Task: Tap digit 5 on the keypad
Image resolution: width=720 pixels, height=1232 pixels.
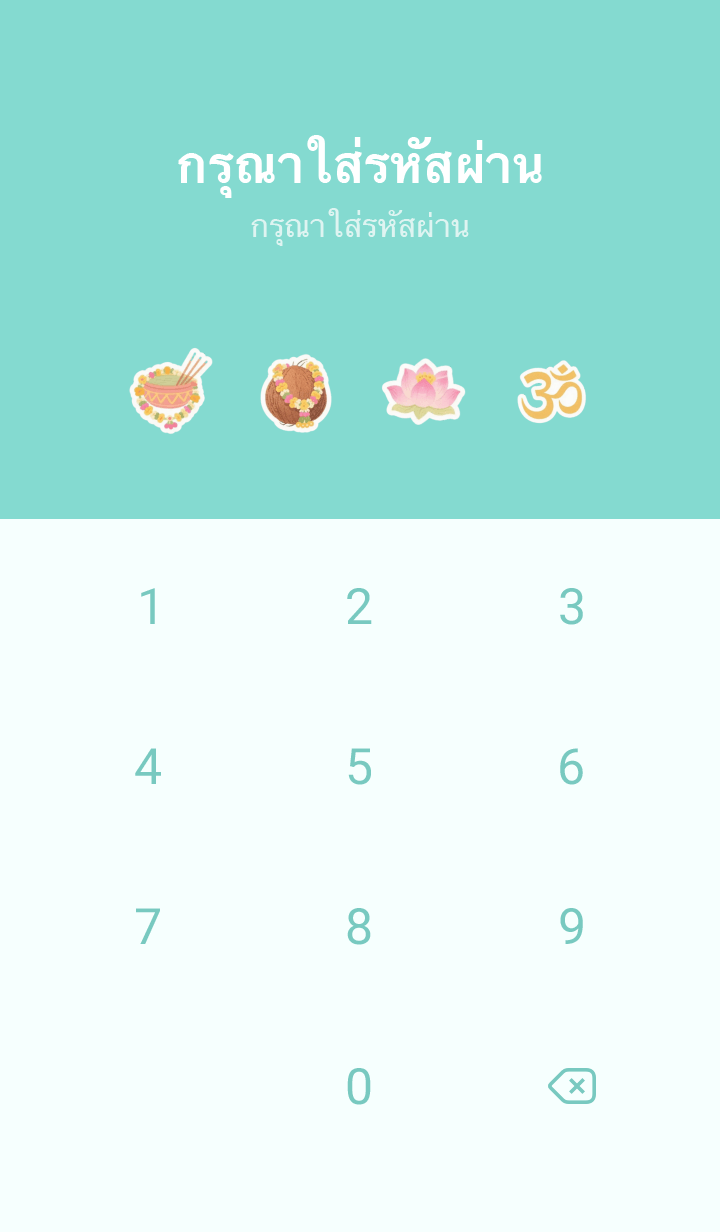Action: (359, 768)
